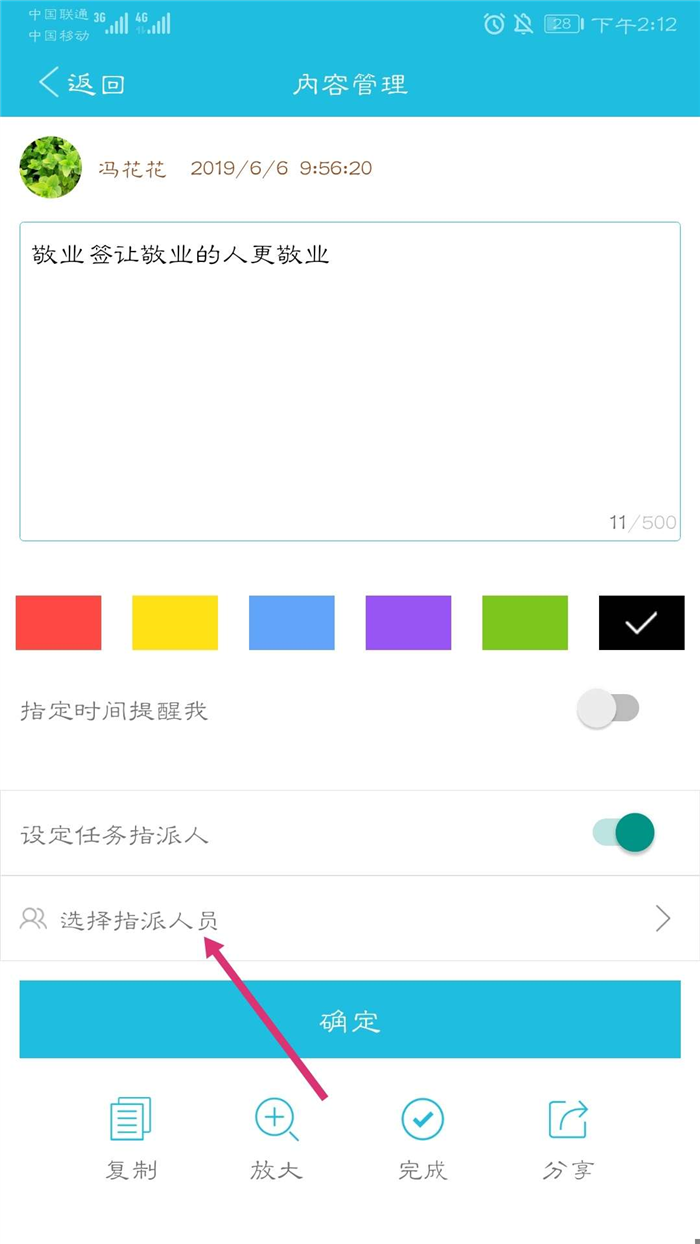Mark the note as 完成
This screenshot has height=1244, width=700.
pos(422,1137)
